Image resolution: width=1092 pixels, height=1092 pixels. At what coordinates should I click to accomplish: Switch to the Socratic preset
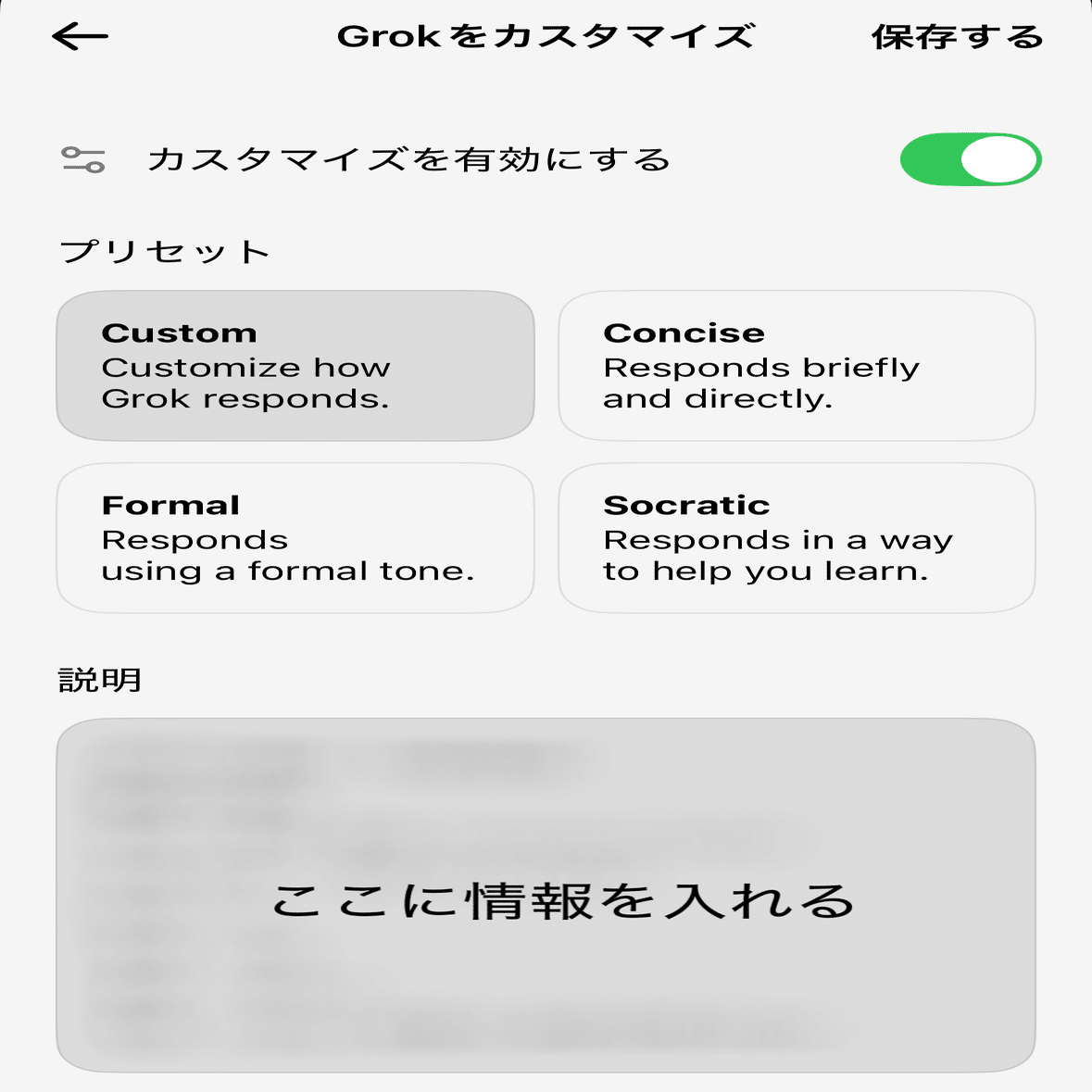(797, 538)
